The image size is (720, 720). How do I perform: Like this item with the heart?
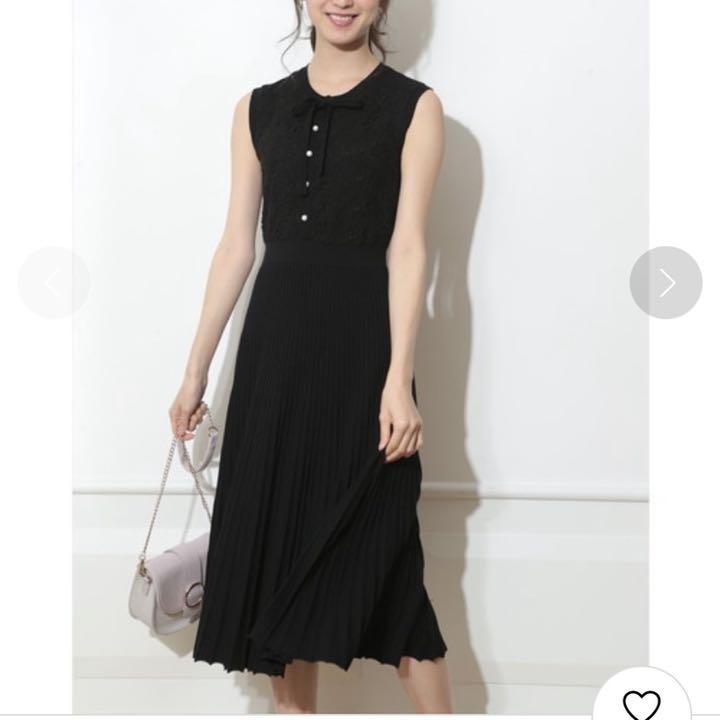[641, 703]
